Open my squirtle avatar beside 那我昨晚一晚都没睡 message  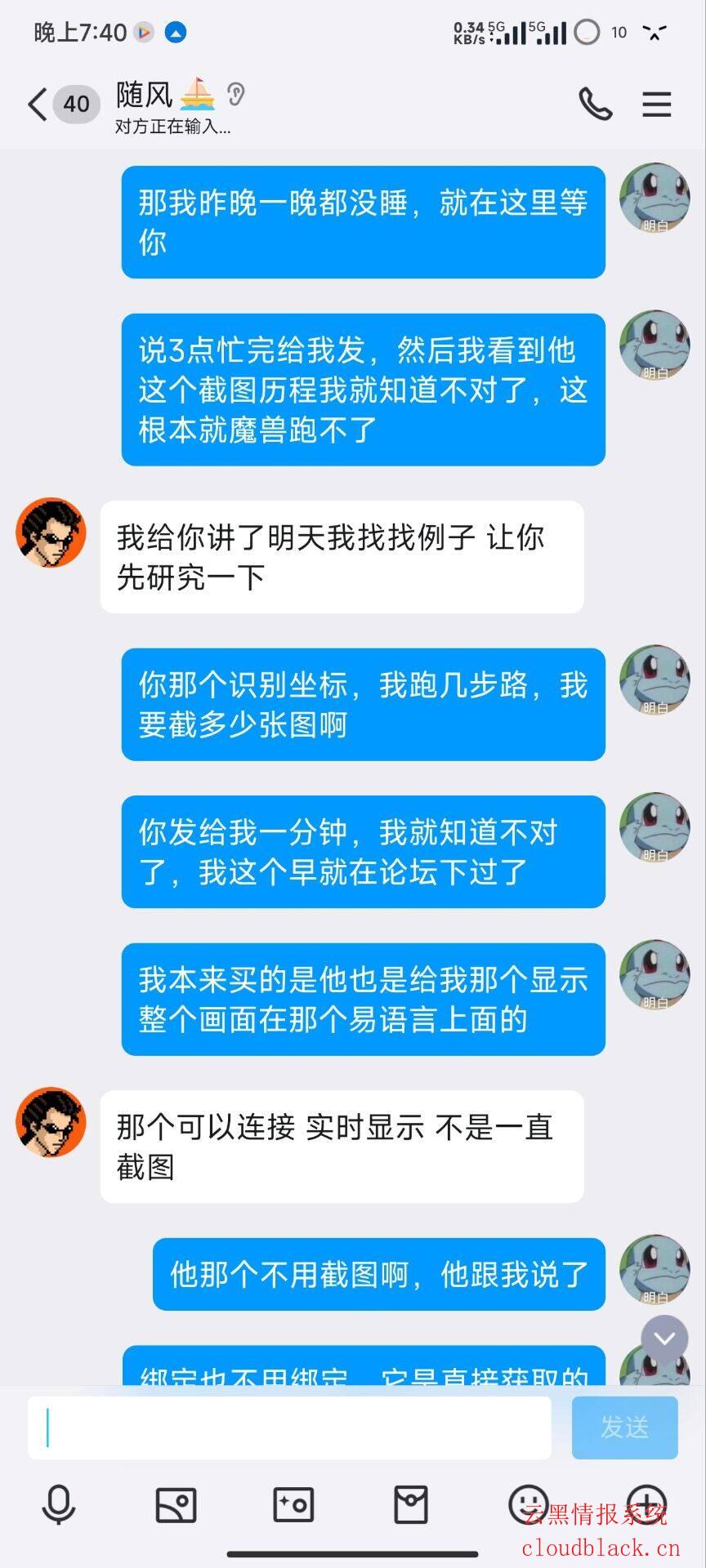coord(655,198)
